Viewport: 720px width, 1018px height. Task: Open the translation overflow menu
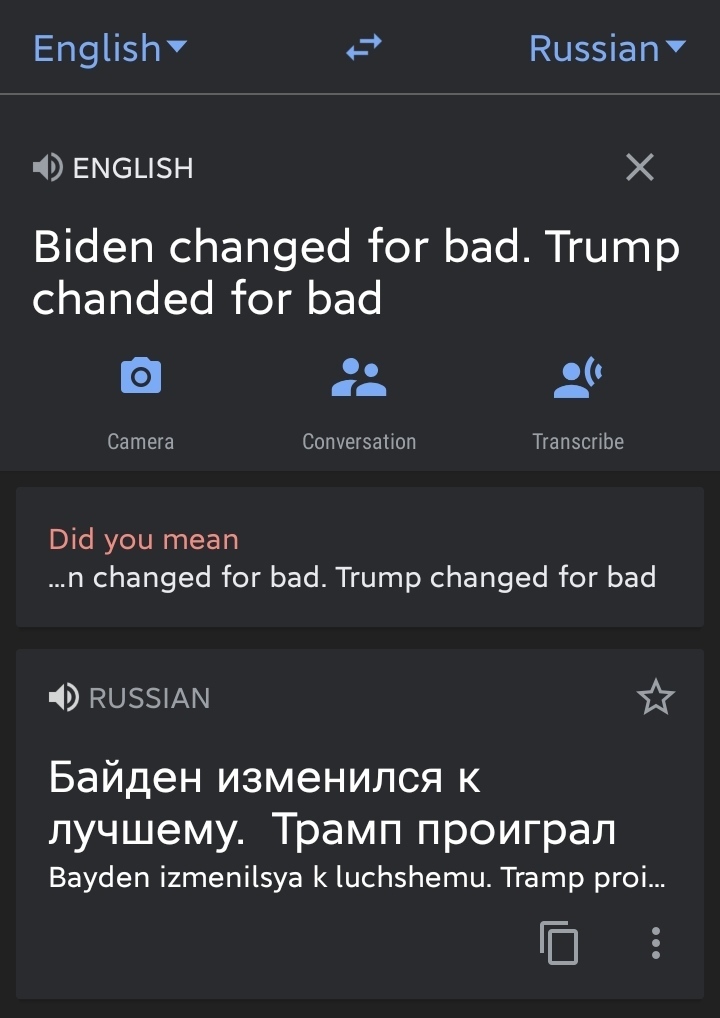pos(655,942)
